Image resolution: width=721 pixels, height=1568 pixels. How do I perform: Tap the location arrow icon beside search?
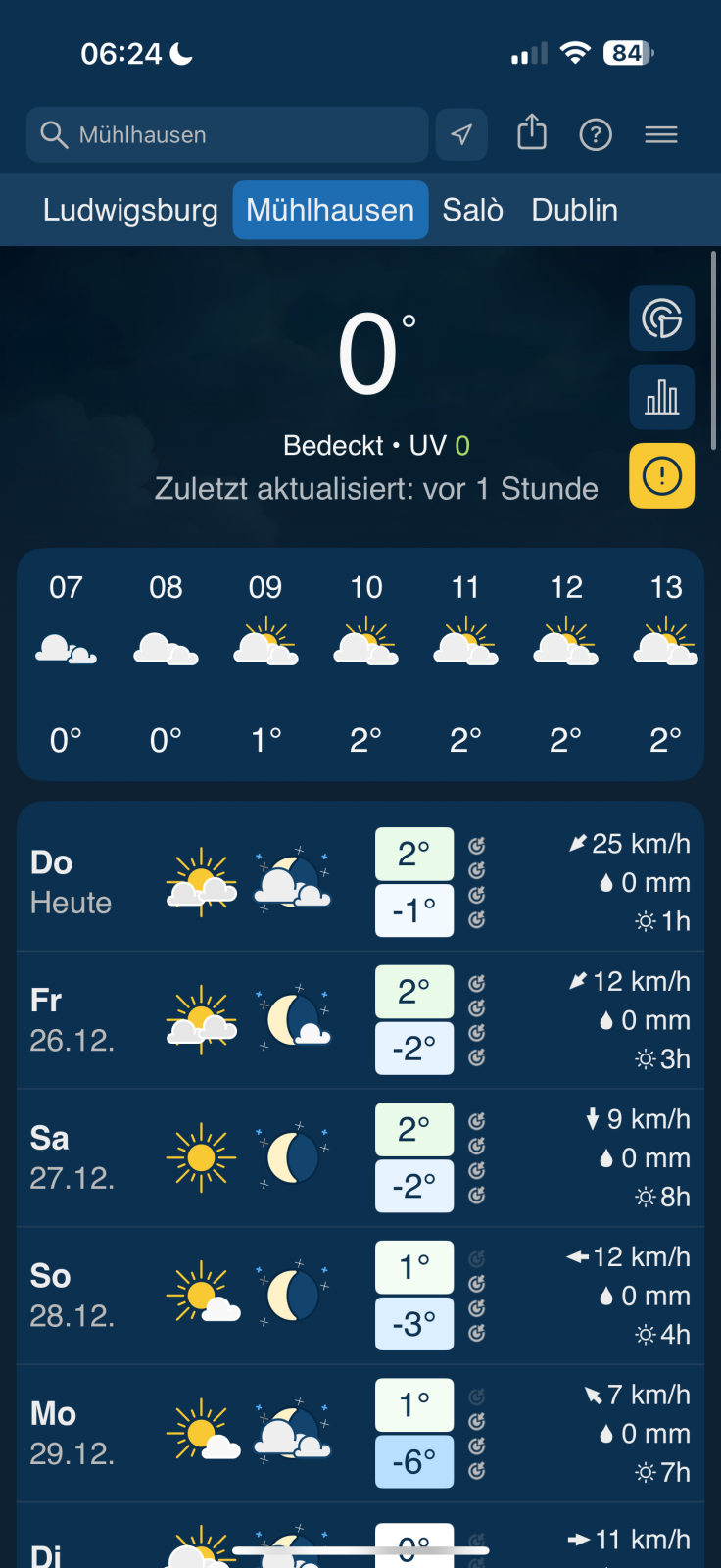(460, 134)
